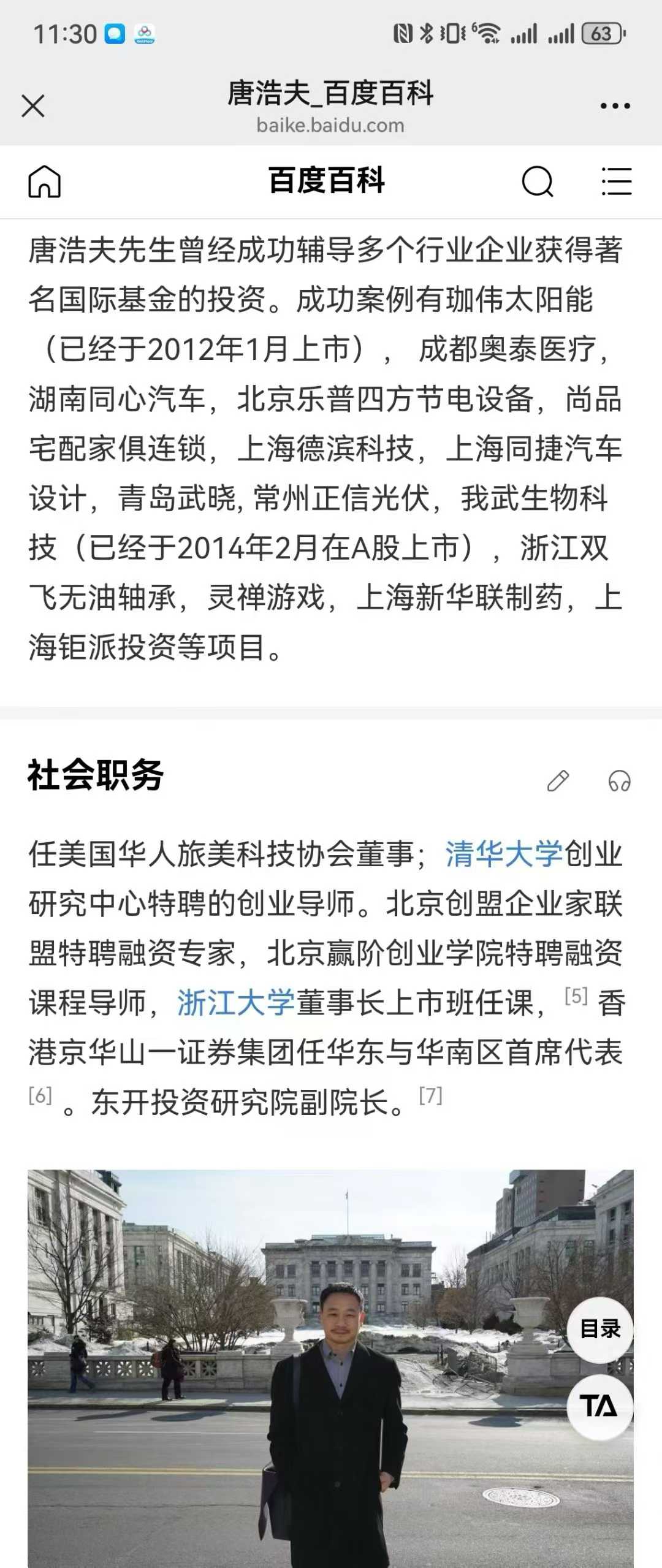Click the edit pencil icon beside 社会职务
The image size is (662, 1568).
[x=558, y=780]
